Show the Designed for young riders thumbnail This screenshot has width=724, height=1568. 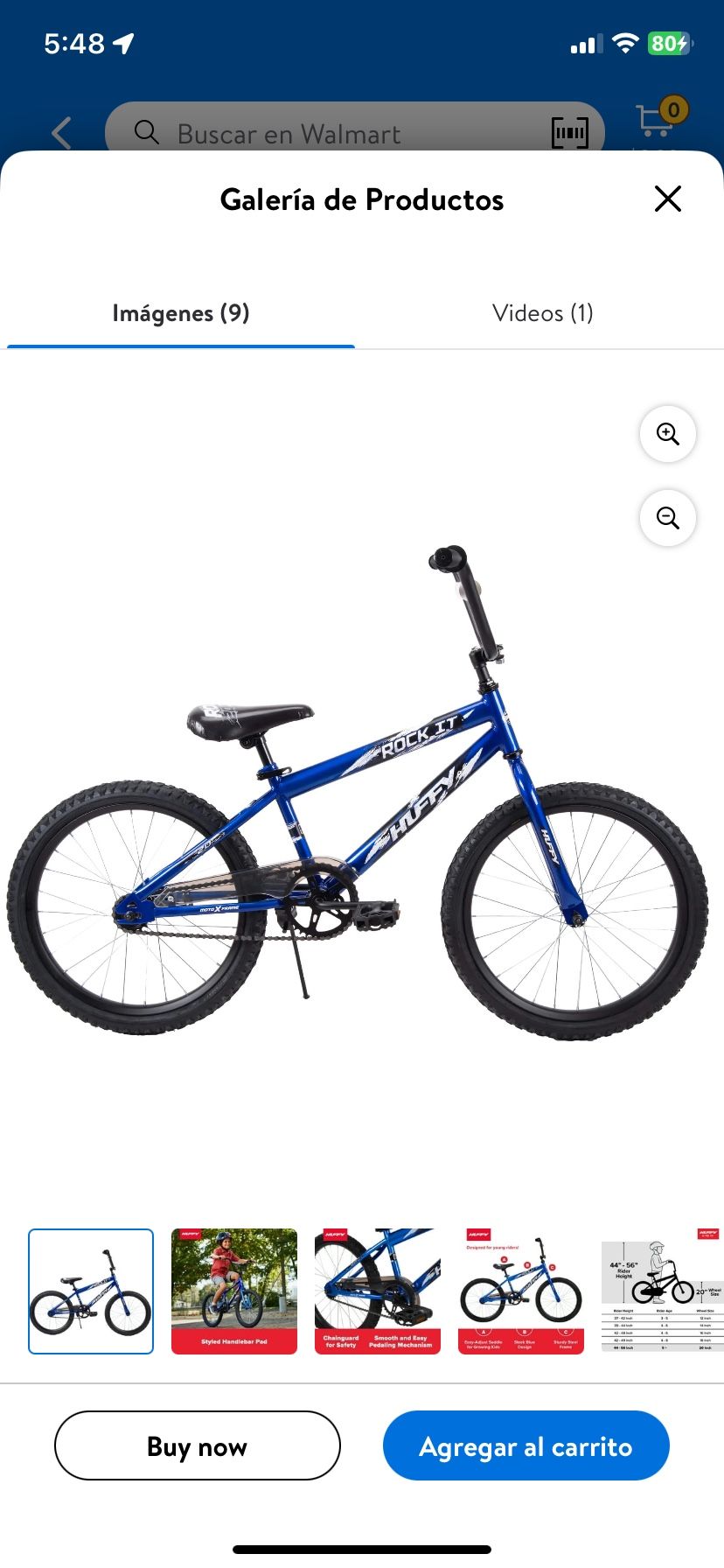521,1291
